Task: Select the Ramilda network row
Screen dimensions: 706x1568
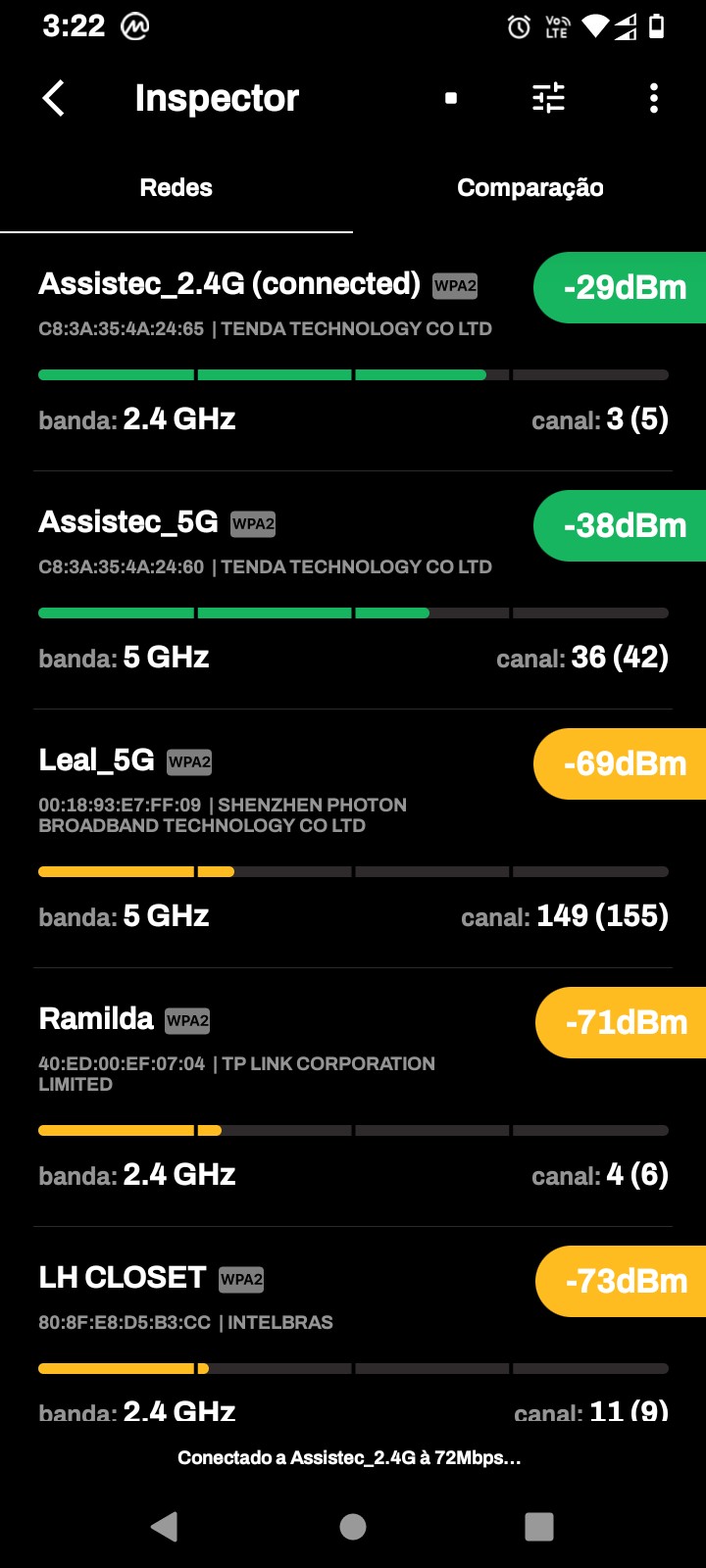Action: tap(294, 1097)
